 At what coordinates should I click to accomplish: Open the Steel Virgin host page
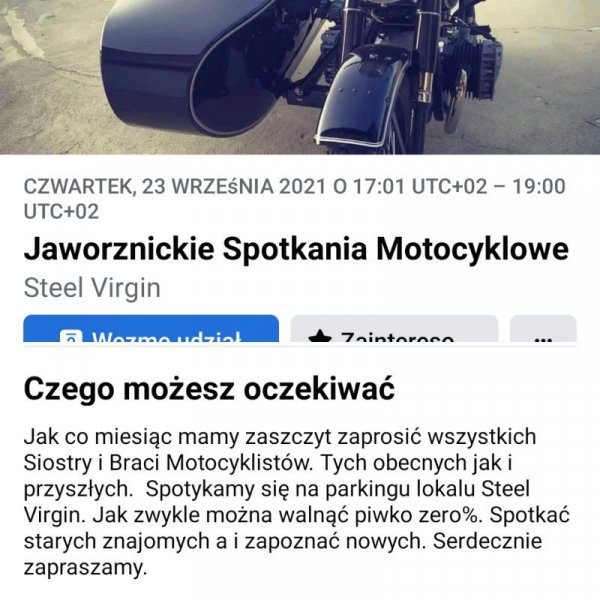pyautogui.click(x=91, y=288)
